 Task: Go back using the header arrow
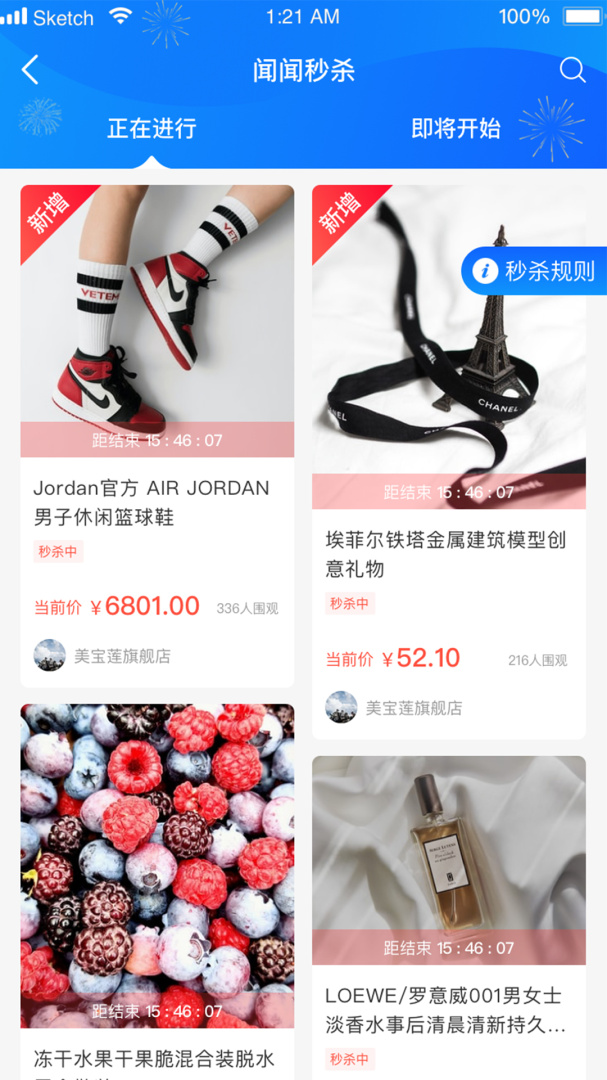click(x=30, y=70)
